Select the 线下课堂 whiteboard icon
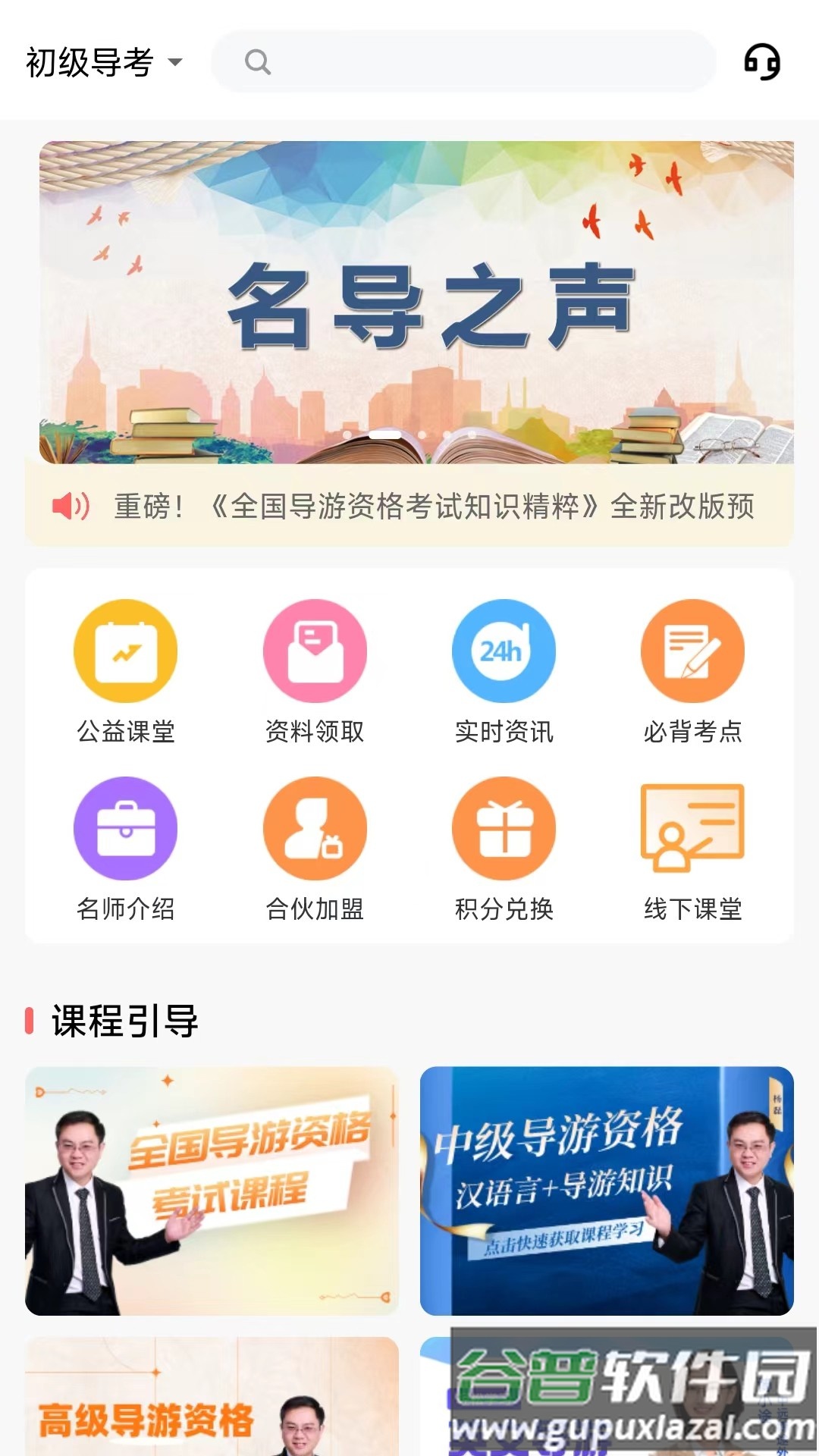 pos(692,829)
